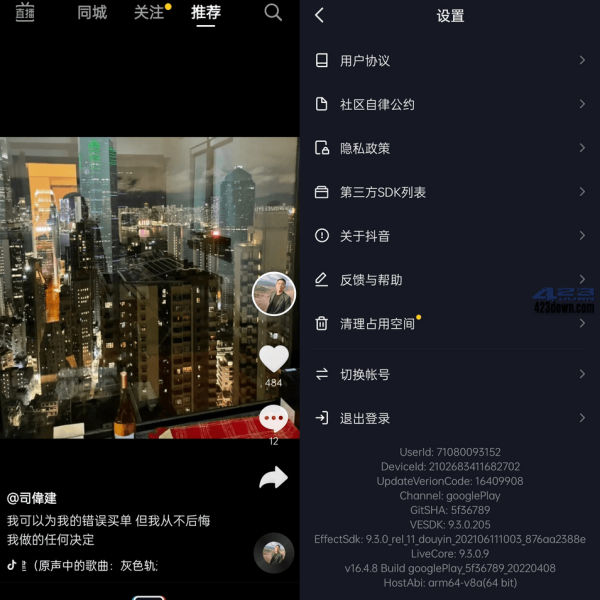Open 用户协议
Screen dimensions: 600x600
pyautogui.click(x=450, y=61)
